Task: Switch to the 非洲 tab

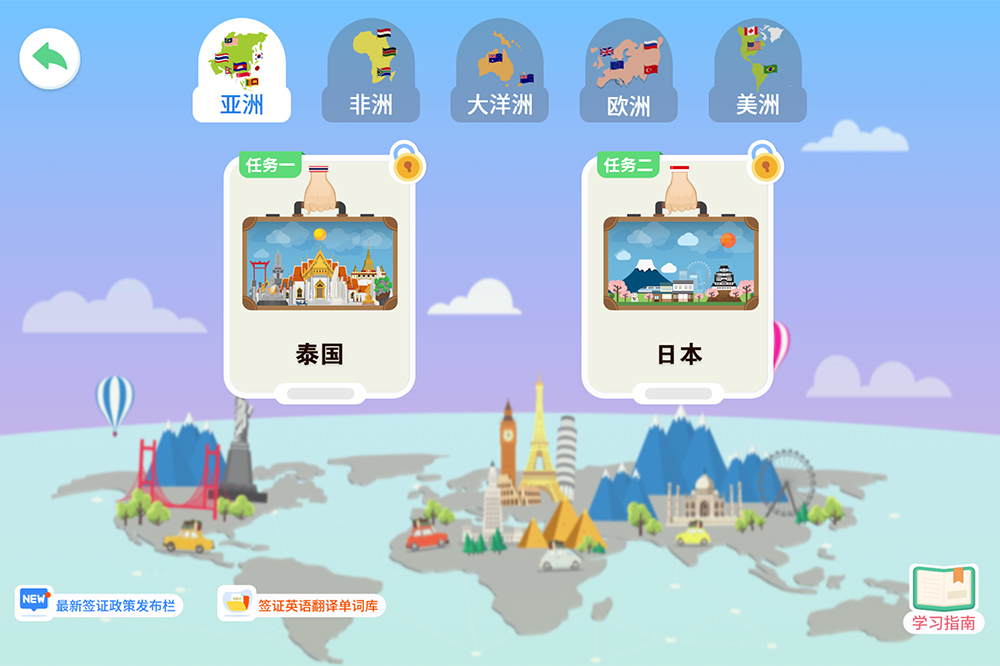Action: [x=370, y=74]
